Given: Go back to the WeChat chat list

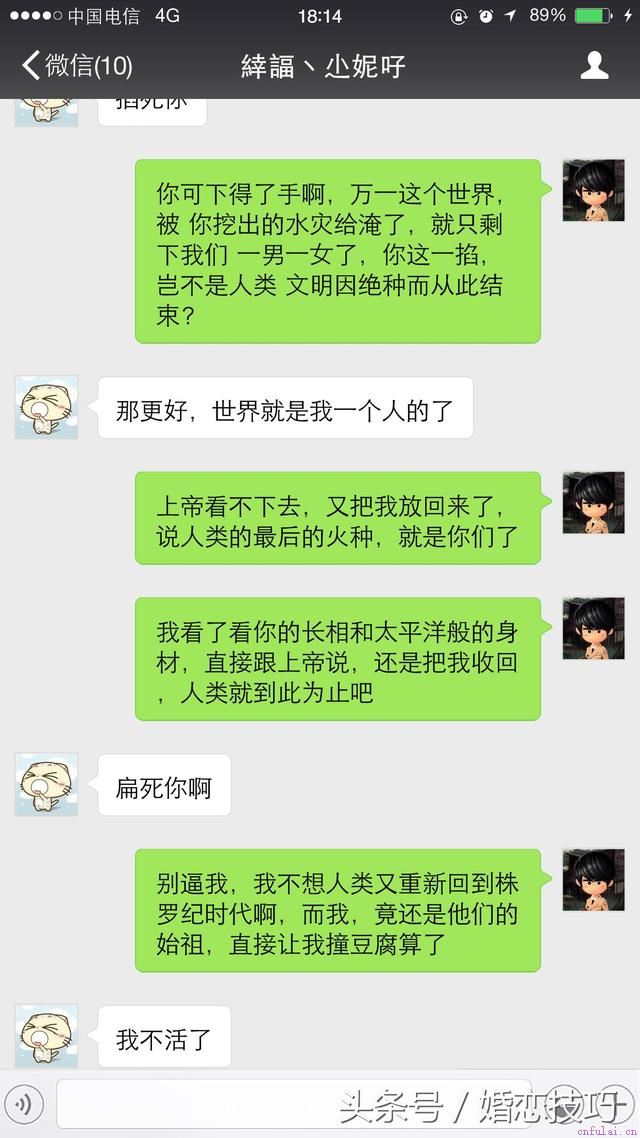Looking at the screenshot, I should tap(75, 66).
